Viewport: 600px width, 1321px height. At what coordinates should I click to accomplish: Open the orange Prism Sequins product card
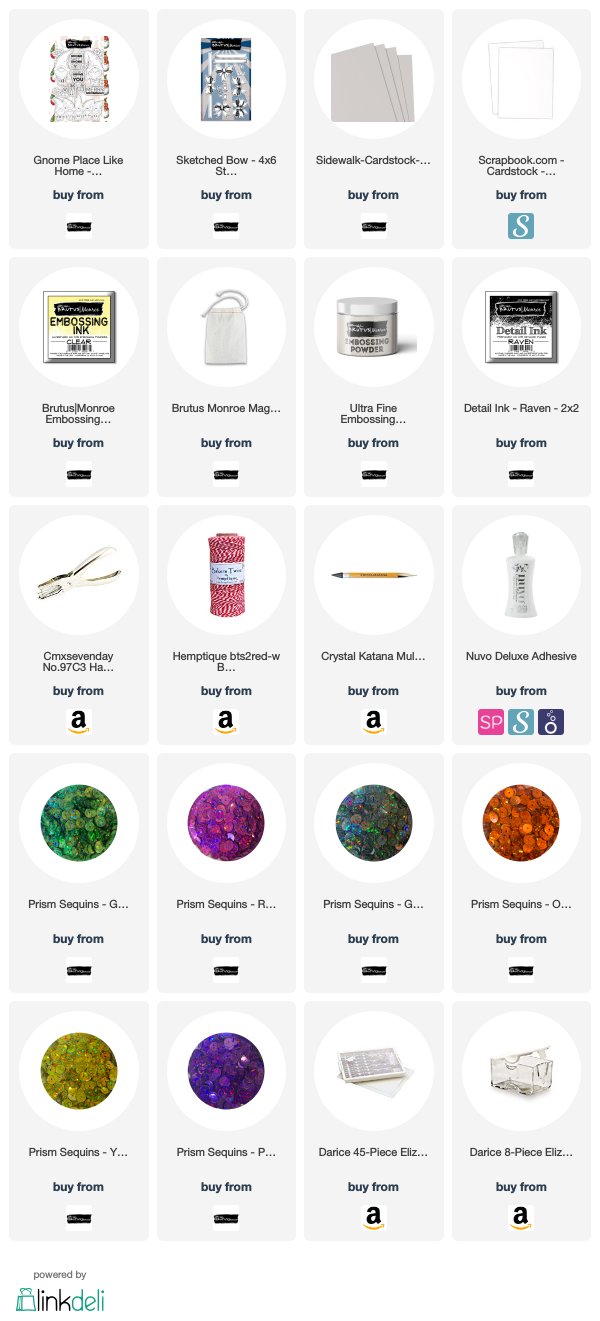pos(521,873)
